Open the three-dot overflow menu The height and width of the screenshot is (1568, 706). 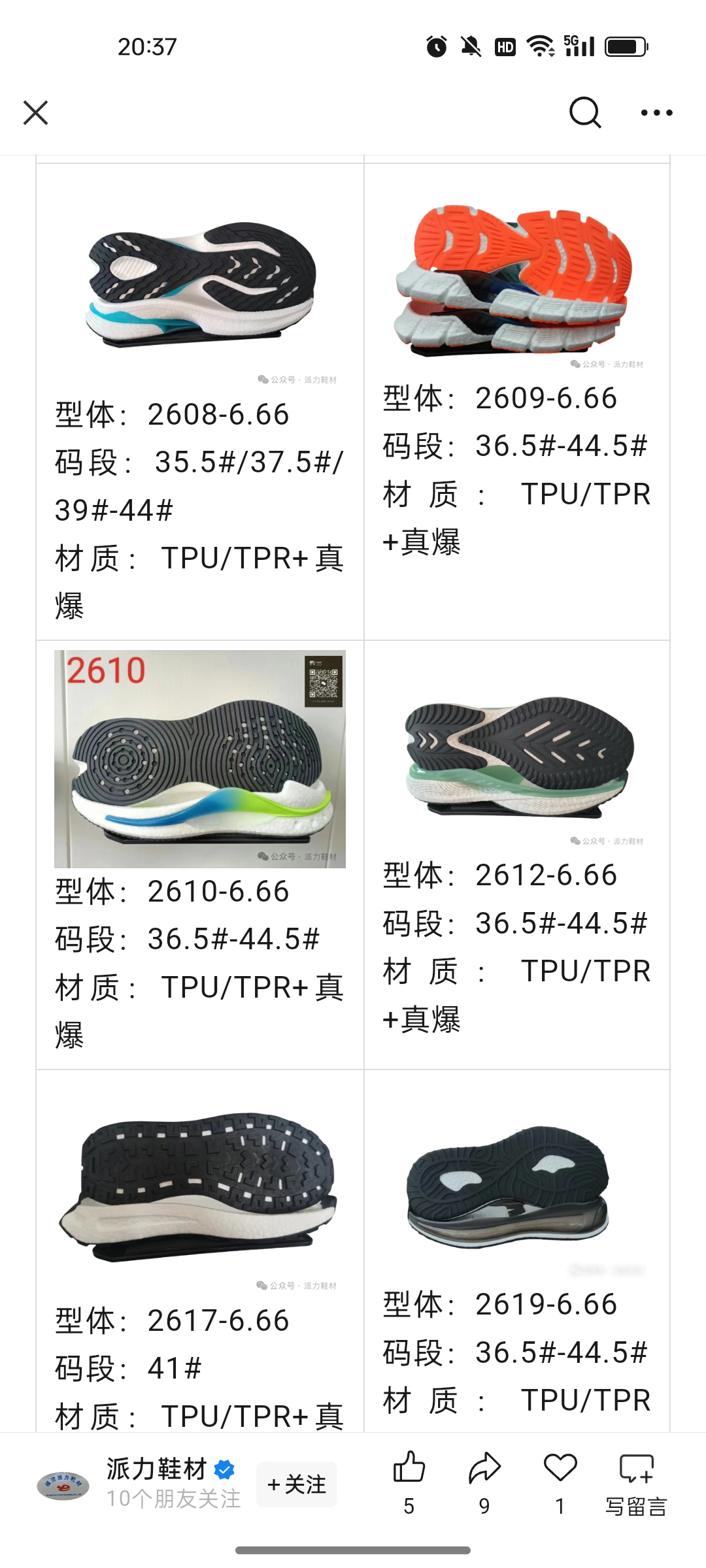tap(656, 112)
